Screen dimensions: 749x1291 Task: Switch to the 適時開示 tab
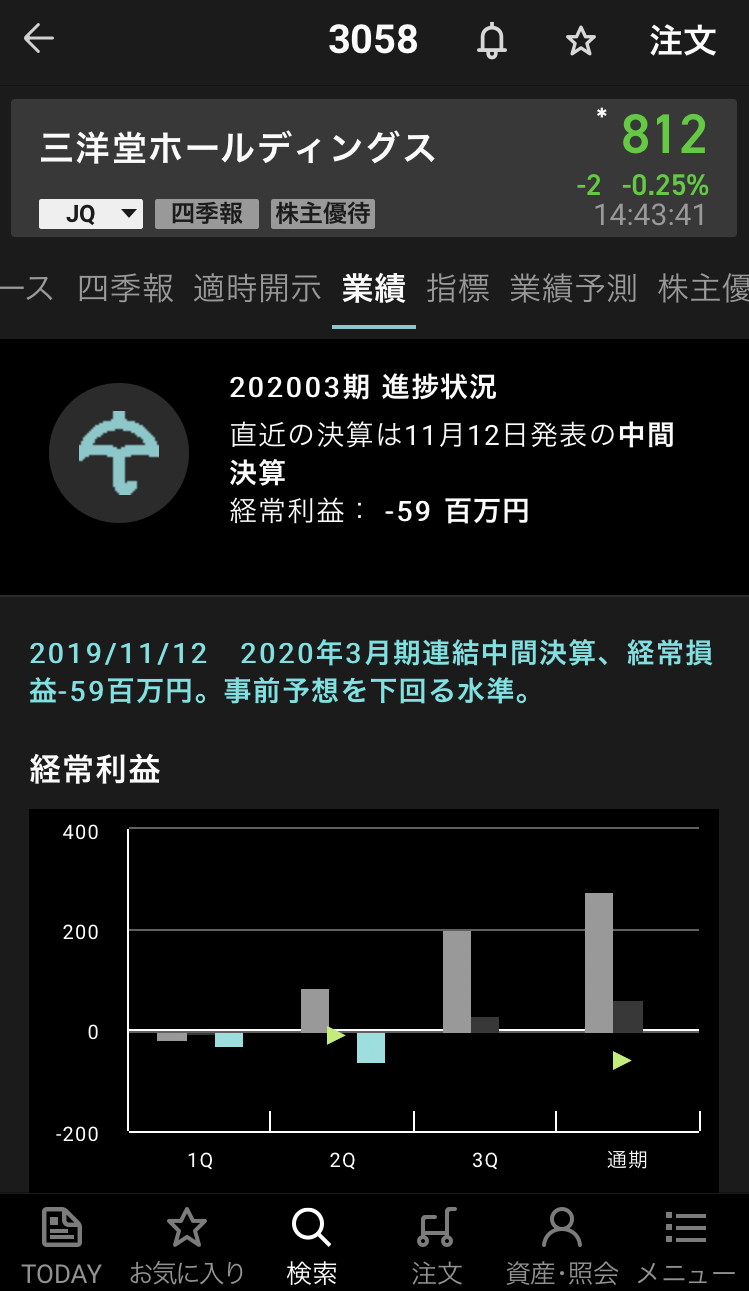pos(257,289)
